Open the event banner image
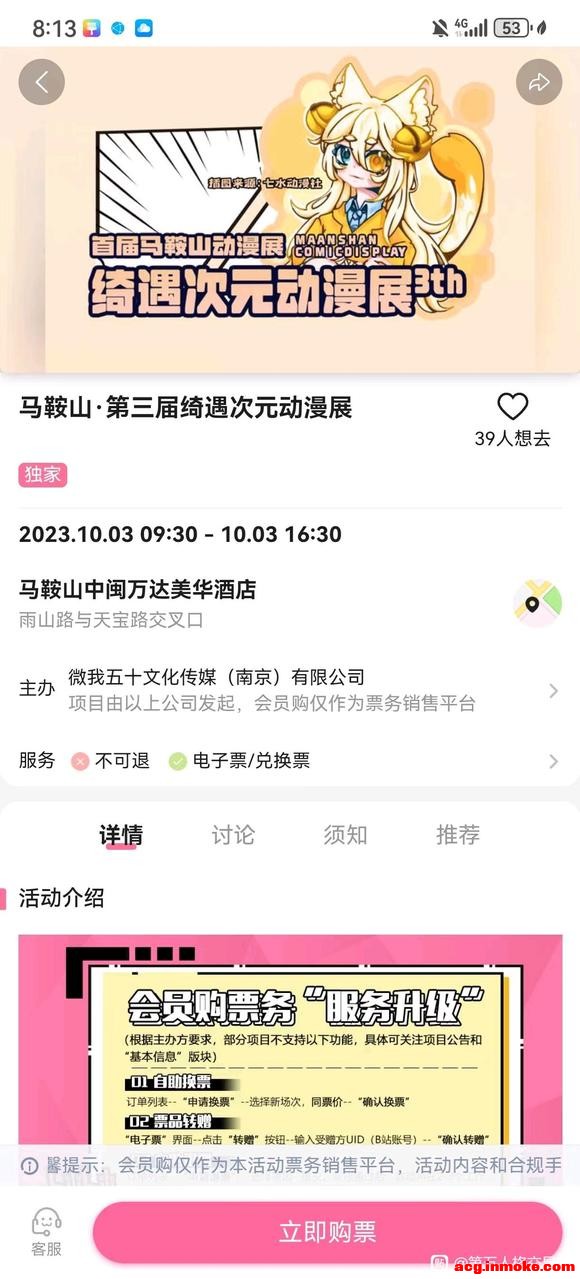 point(290,210)
